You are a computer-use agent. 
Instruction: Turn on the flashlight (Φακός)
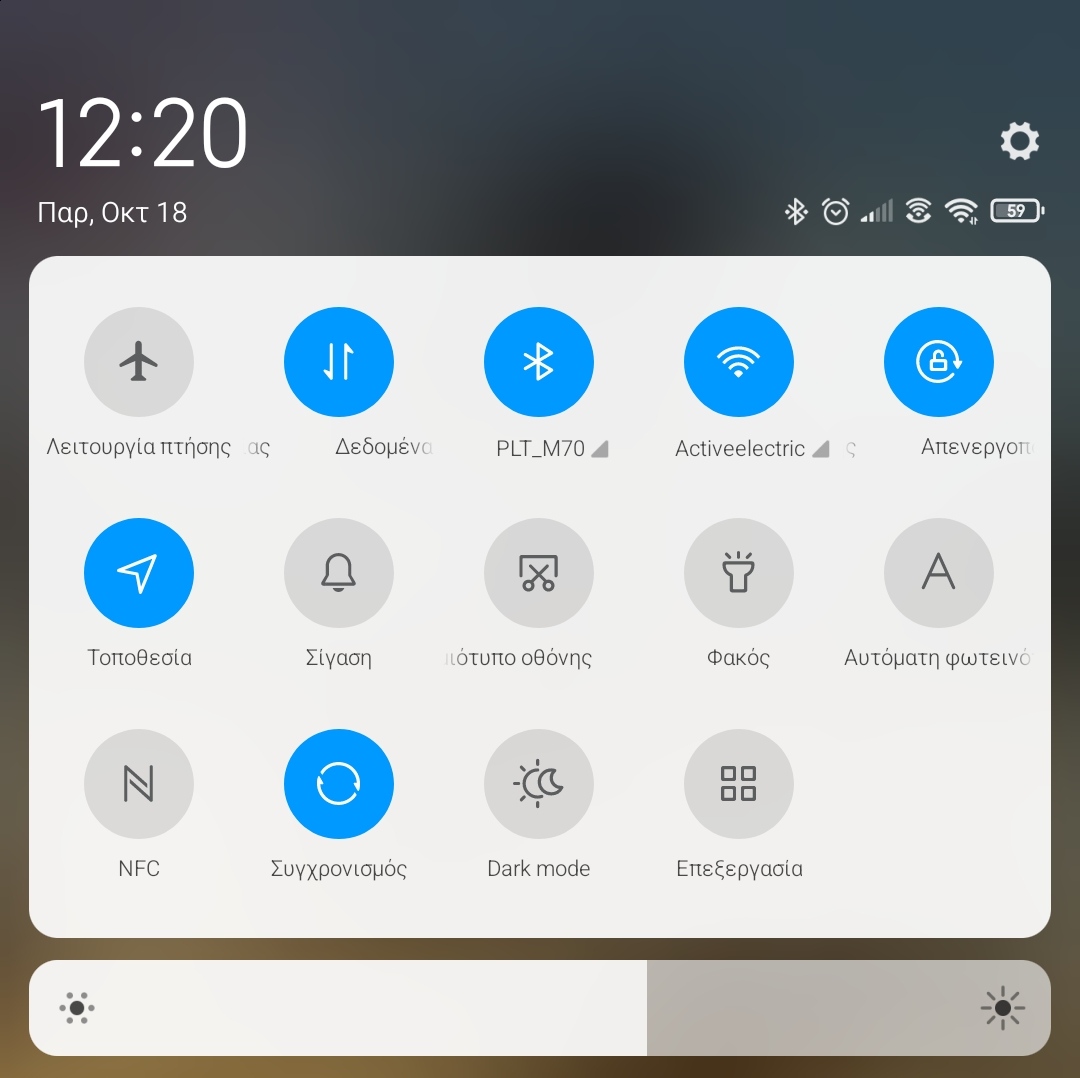pos(739,573)
